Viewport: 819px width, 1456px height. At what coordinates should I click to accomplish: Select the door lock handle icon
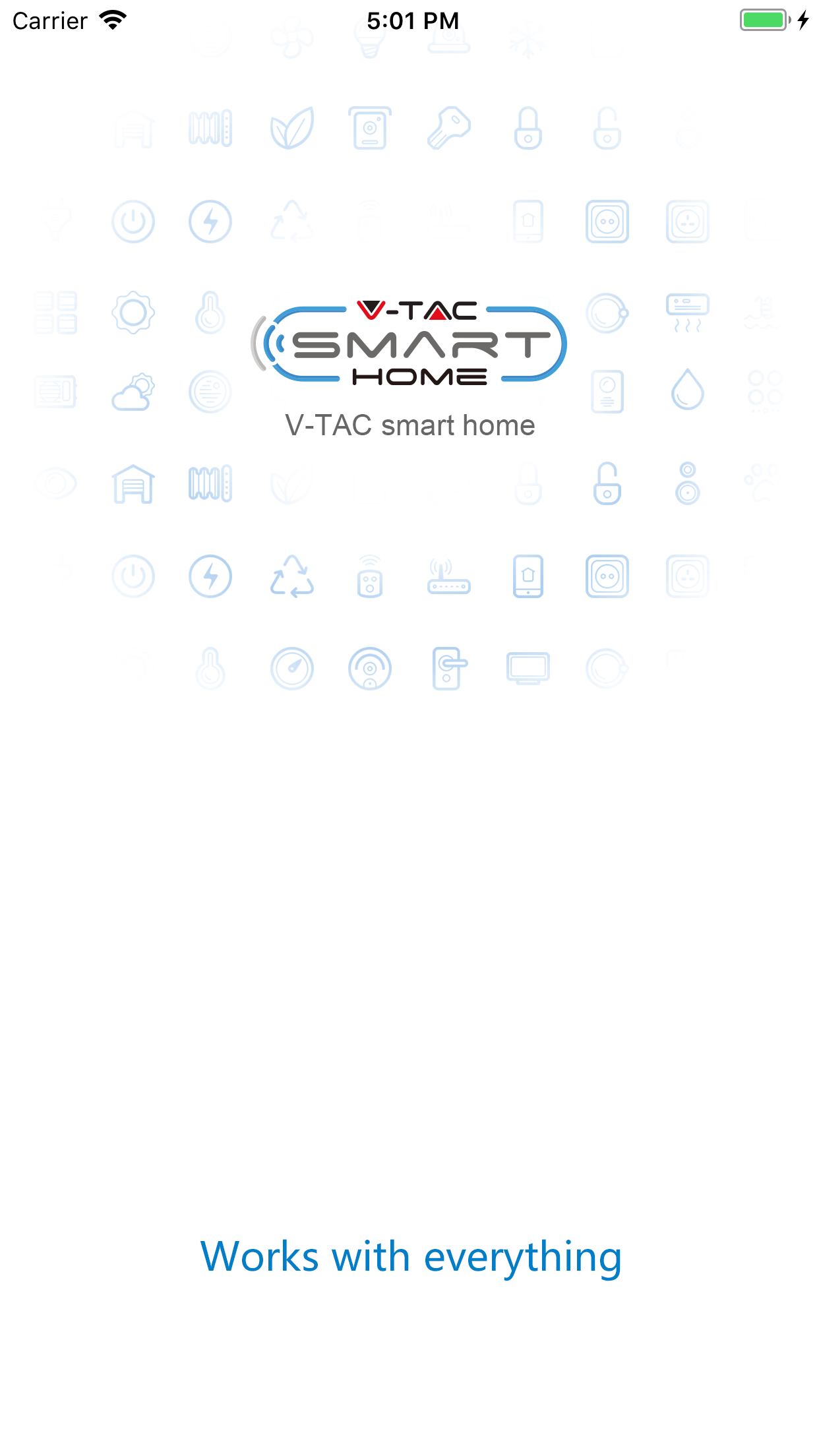tap(448, 668)
